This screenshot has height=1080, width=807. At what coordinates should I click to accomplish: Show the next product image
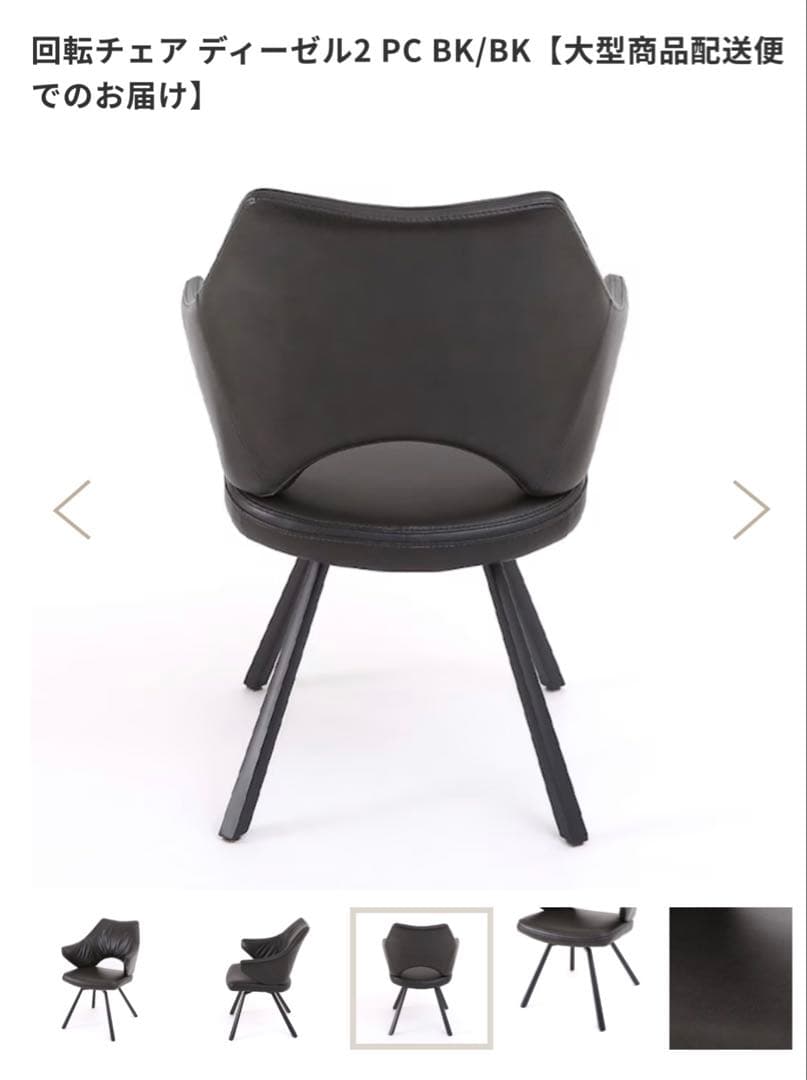pos(750,509)
